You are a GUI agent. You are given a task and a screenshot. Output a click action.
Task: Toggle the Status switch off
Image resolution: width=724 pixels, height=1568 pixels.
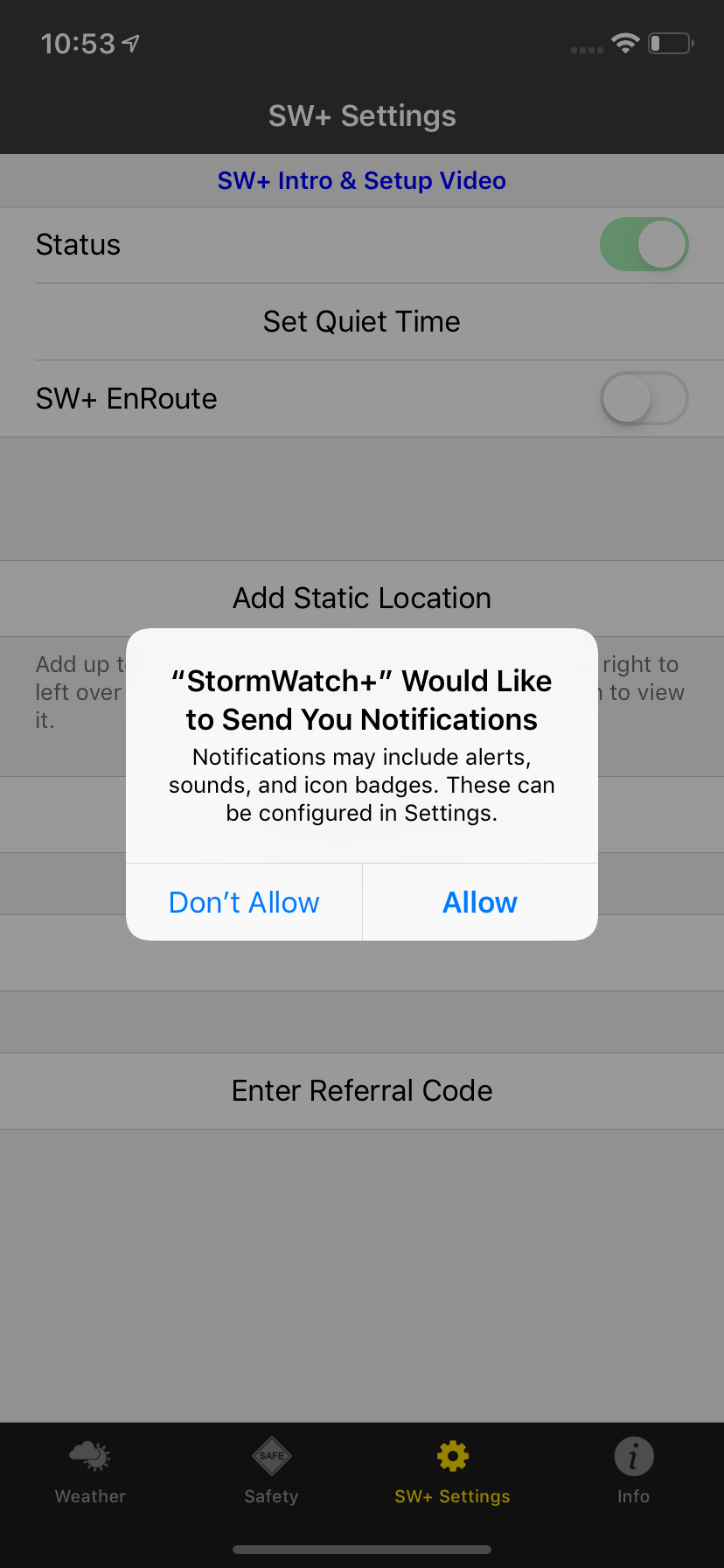pyautogui.click(x=644, y=244)
